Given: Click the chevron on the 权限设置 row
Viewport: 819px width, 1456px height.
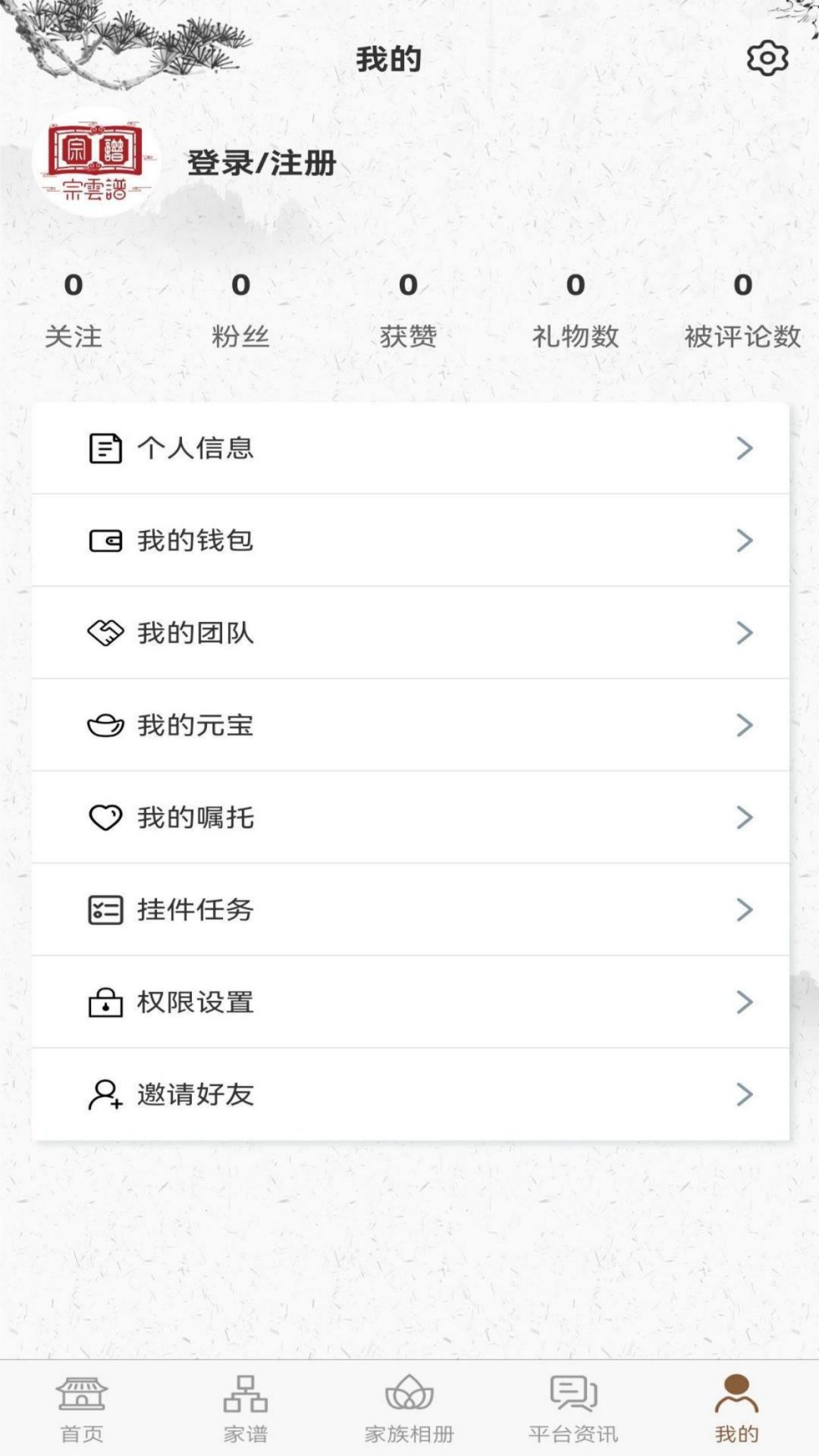Looking at the screenshot, I should pyautogui.click(x=746, y=1003).
